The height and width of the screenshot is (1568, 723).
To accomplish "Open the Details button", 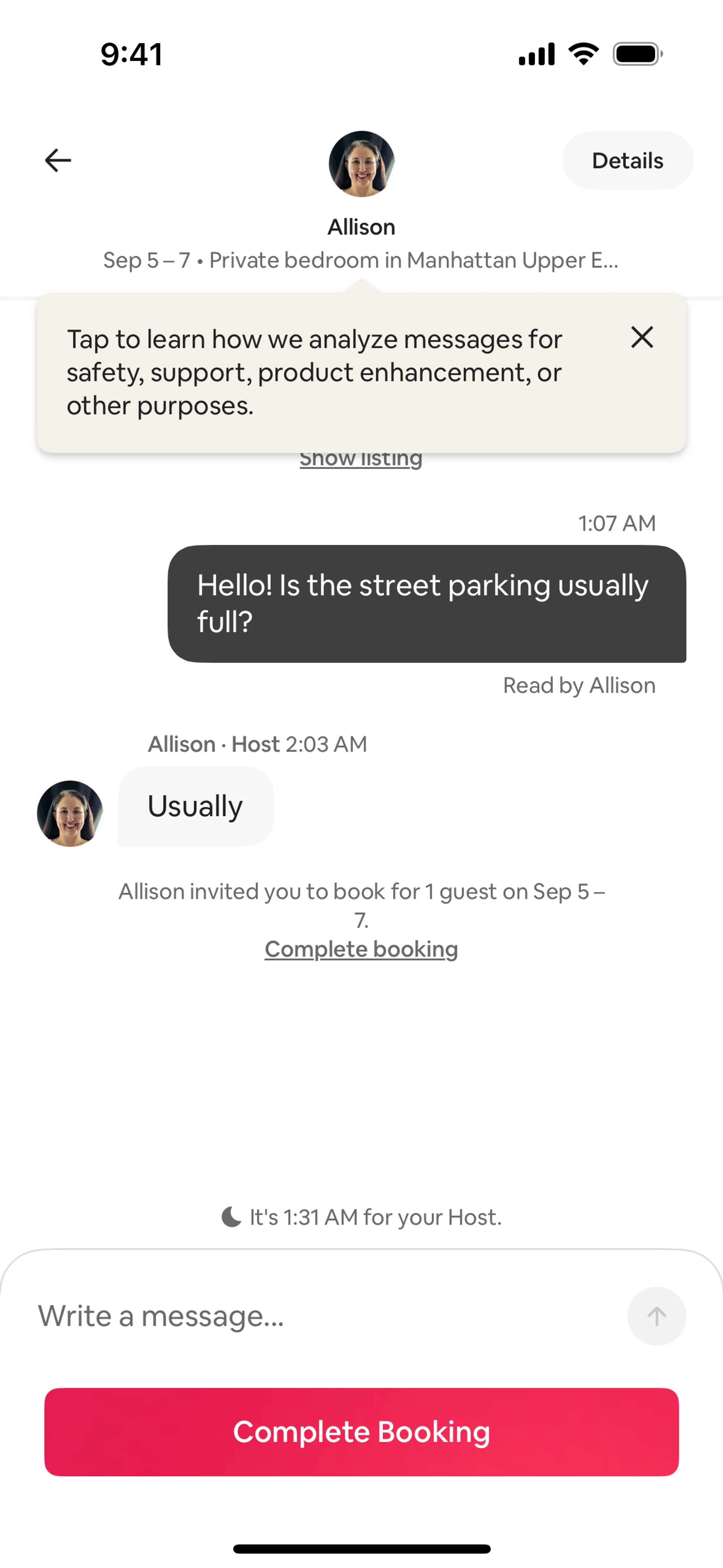I will (x=627, y=161).
